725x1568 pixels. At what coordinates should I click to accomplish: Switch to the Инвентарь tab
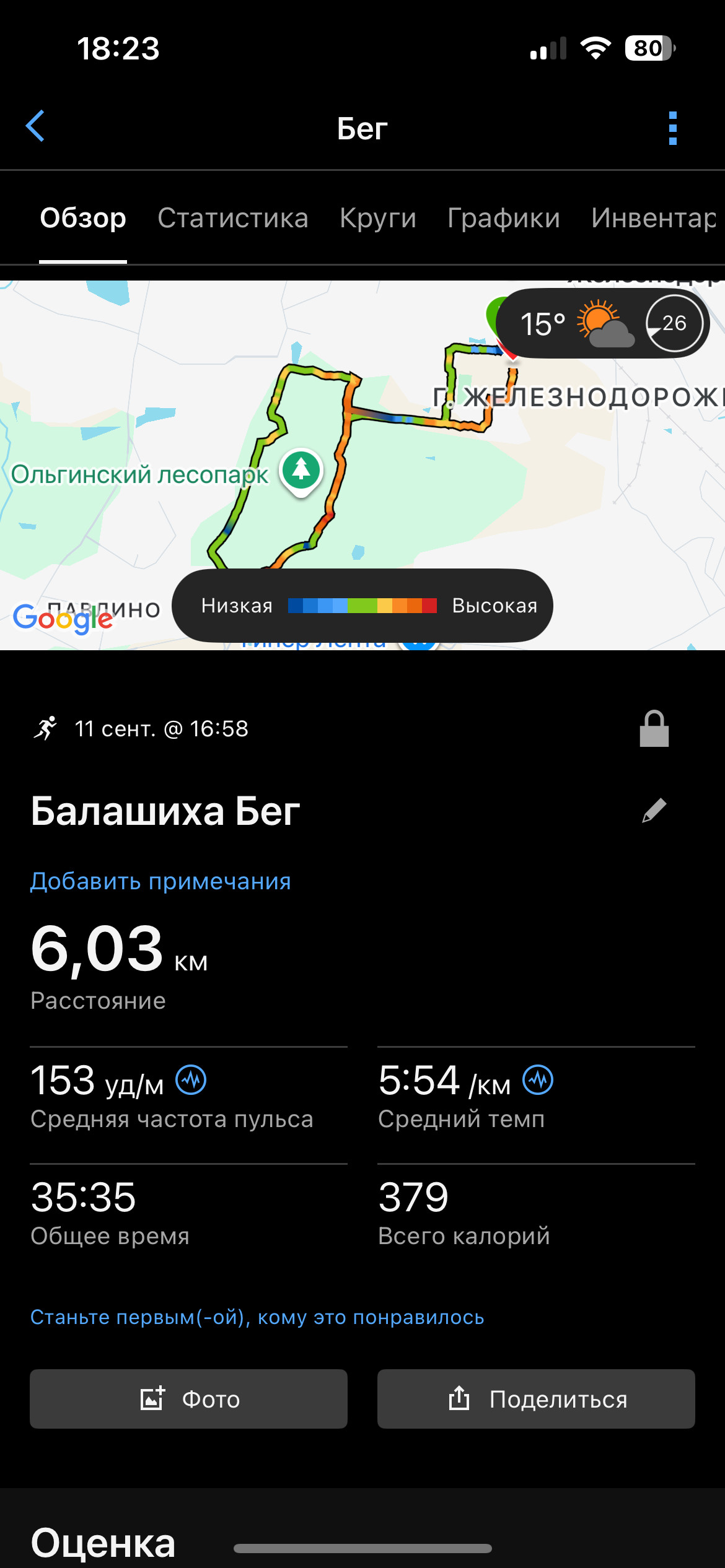click(656, 218)
